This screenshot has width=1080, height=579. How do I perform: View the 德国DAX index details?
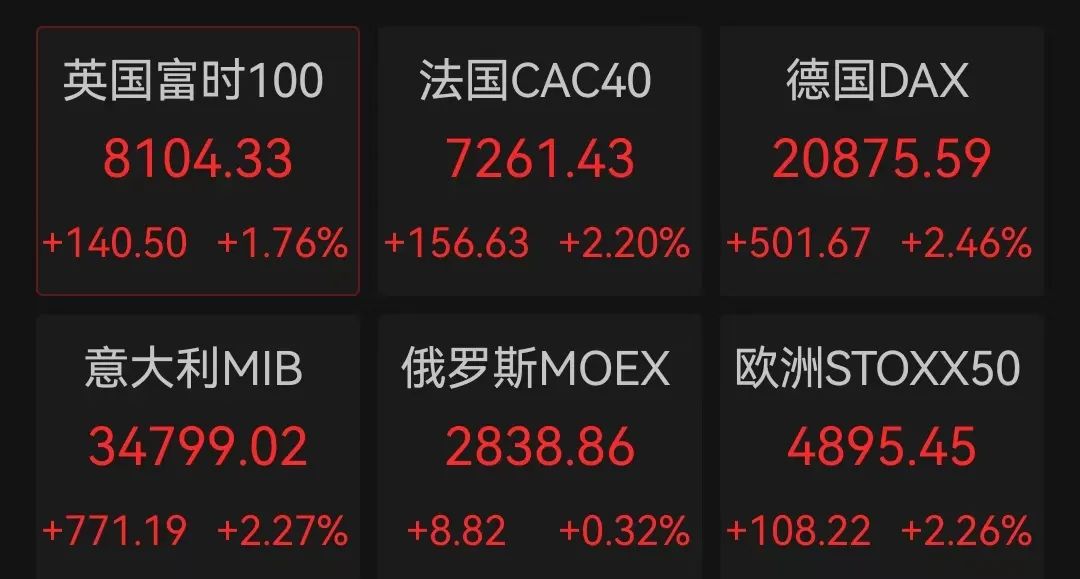pos(881,160)
